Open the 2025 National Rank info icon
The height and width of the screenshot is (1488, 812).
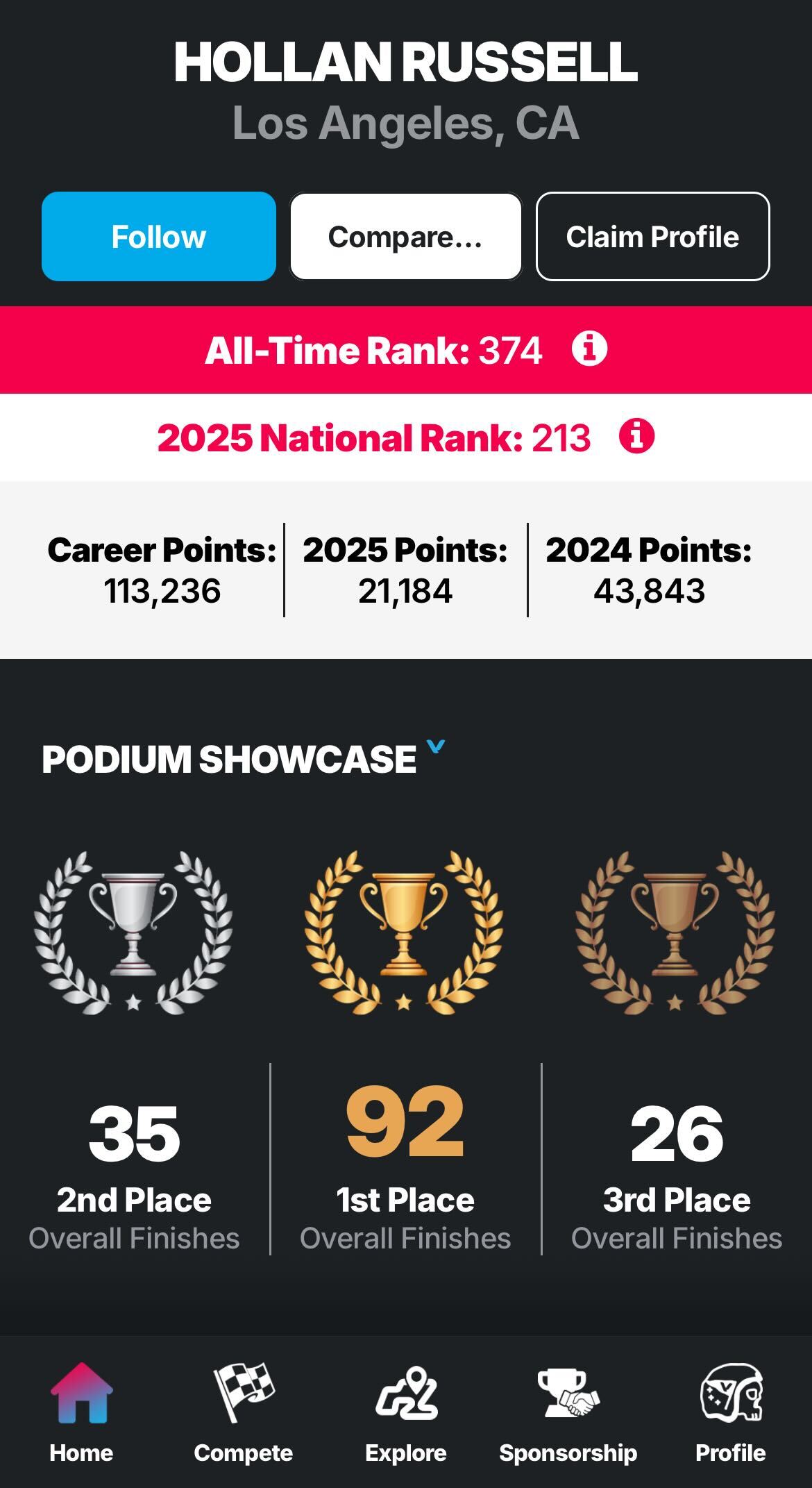(636, 437)
